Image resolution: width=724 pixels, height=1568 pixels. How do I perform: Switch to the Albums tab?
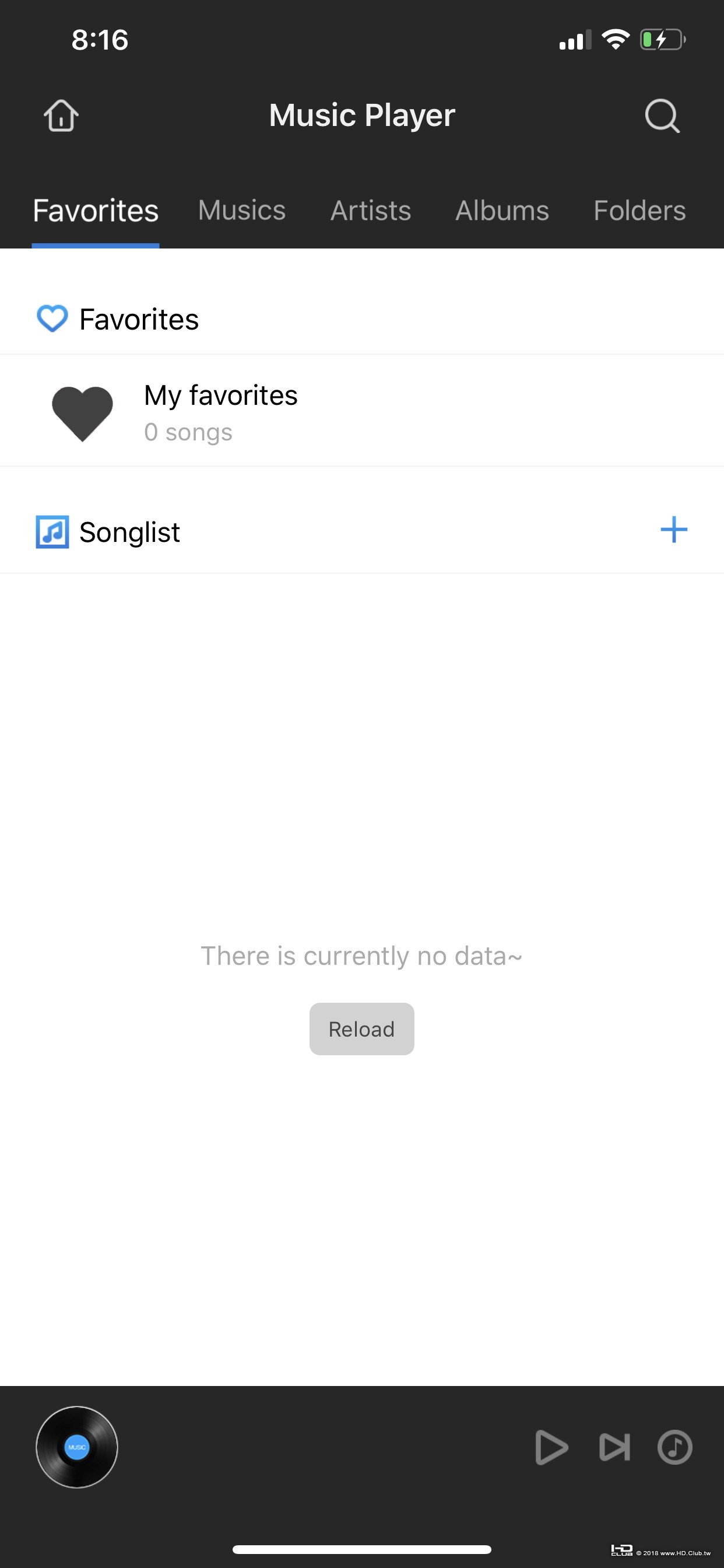click(x=502, y=211)
